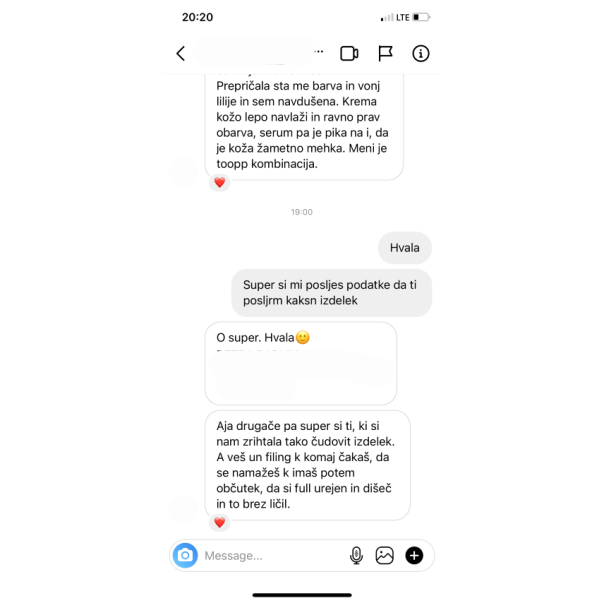Open the plus attachments menu
Screen dimensions: 603x603
click(414, 555)
